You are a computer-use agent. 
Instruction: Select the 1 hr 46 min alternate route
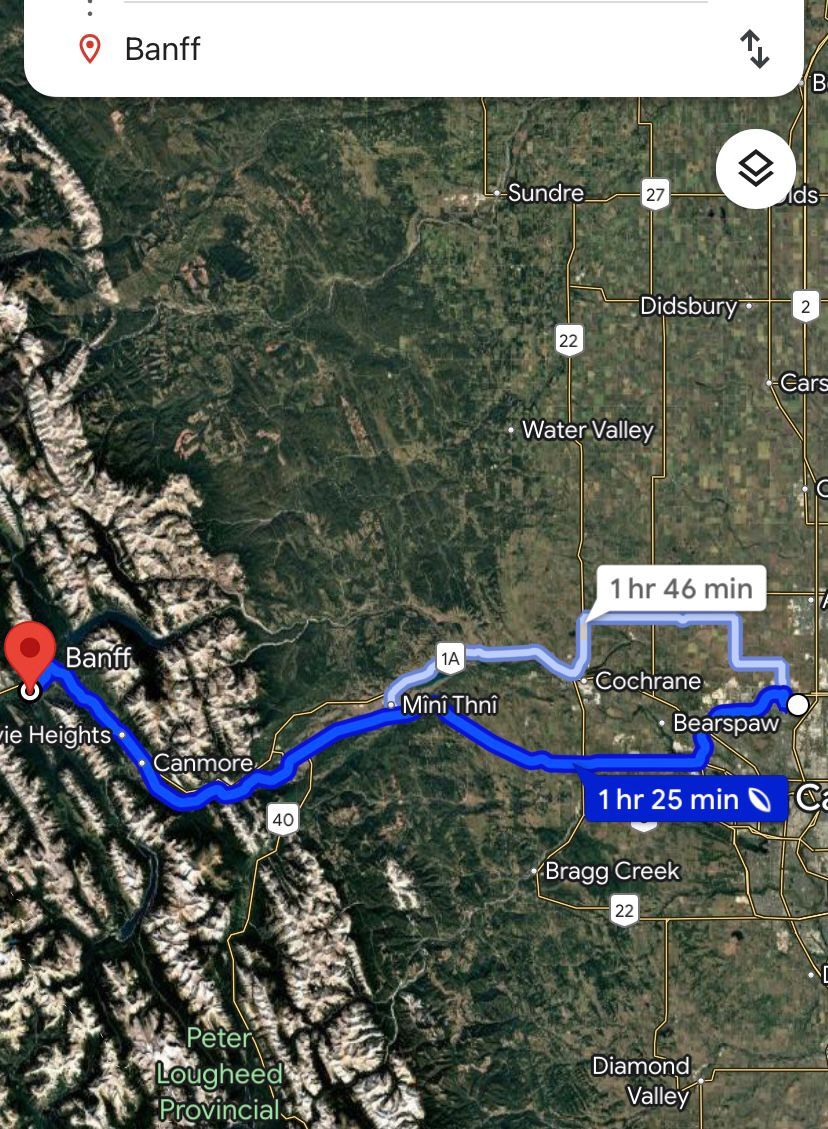coord(681,589)
